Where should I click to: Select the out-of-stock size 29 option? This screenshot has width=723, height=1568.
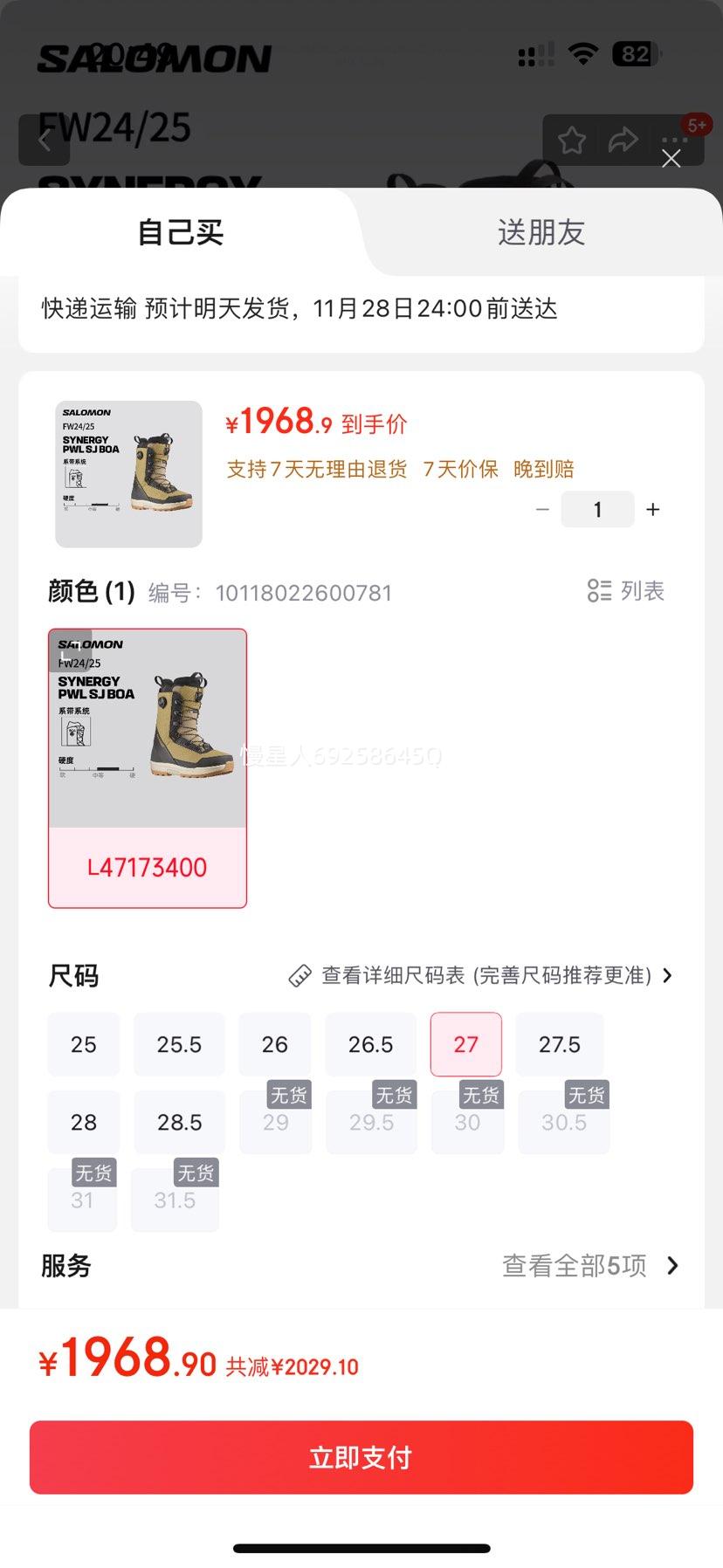[275, 1122]
